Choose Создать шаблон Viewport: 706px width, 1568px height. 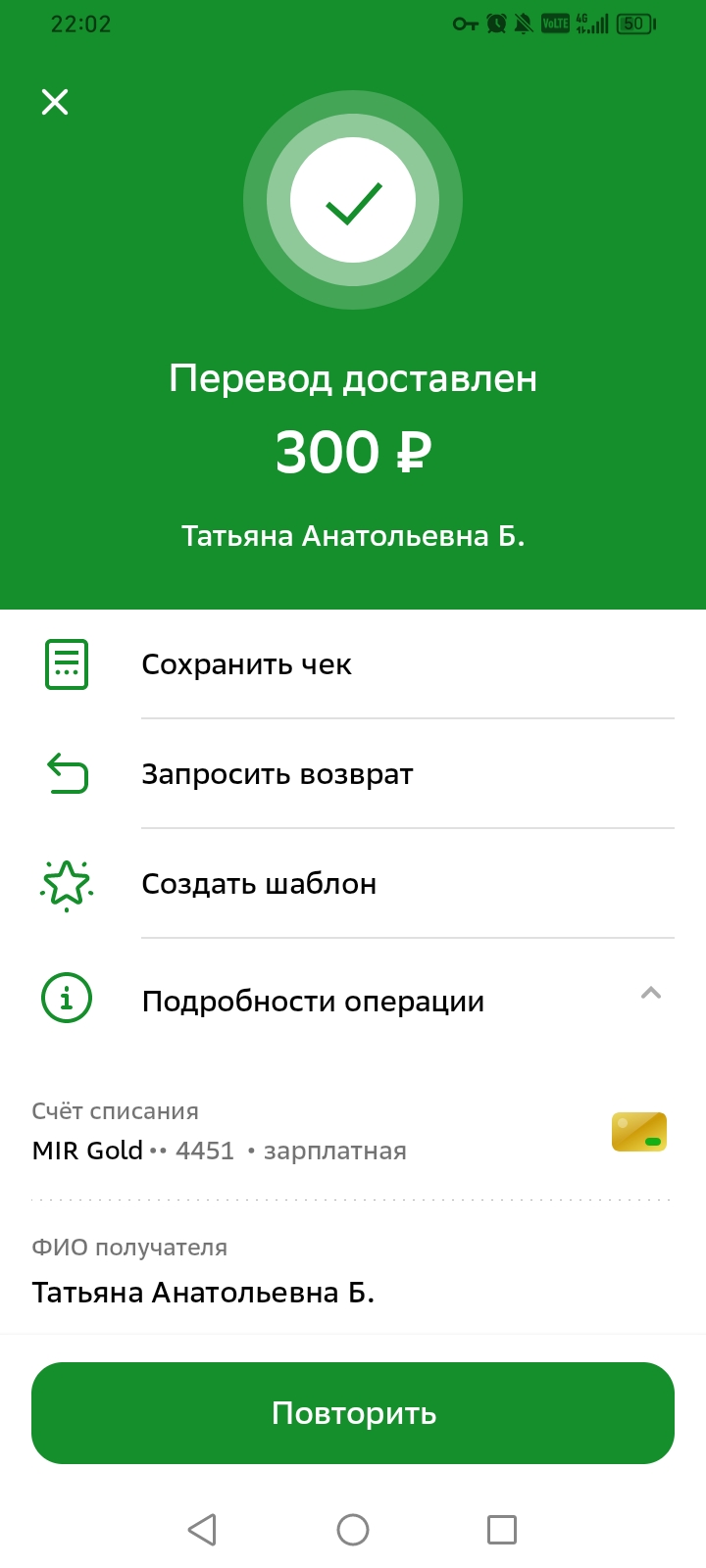pyautogui.click(x=259, y=884)
